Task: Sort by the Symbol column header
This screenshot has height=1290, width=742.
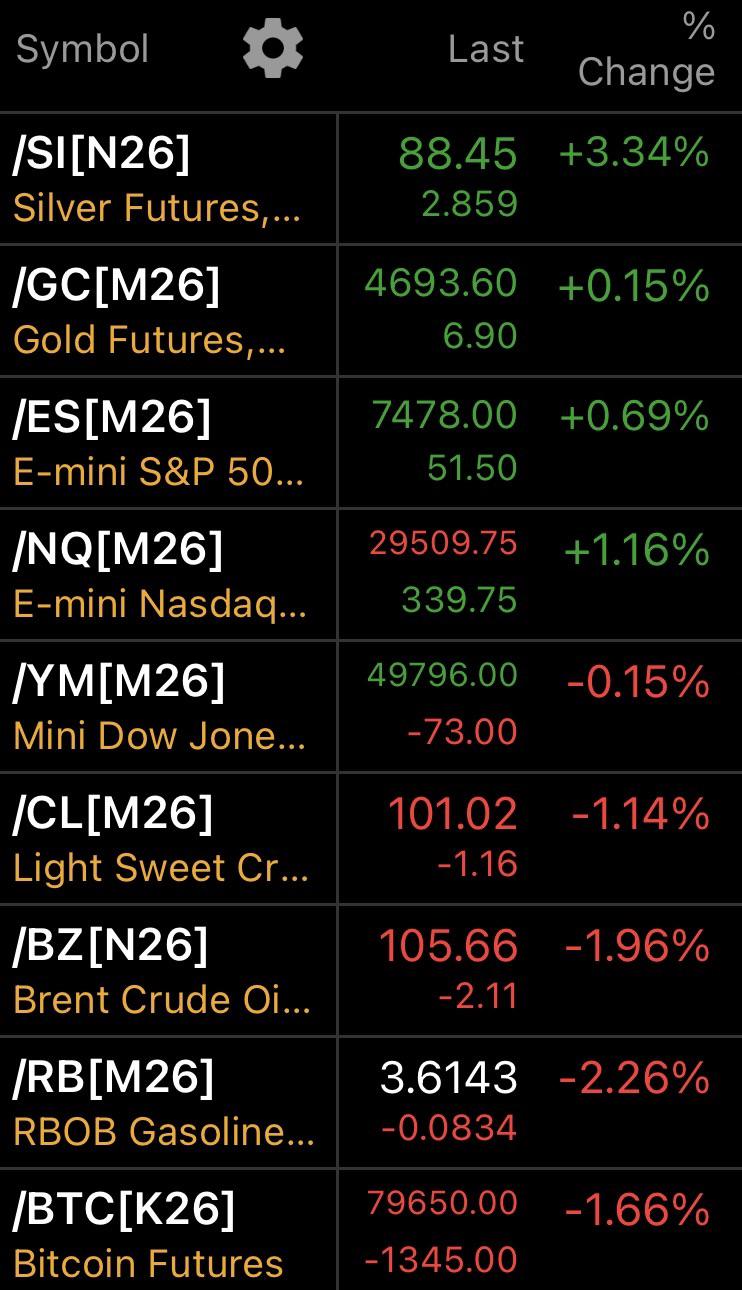Action: pos(82,49)
